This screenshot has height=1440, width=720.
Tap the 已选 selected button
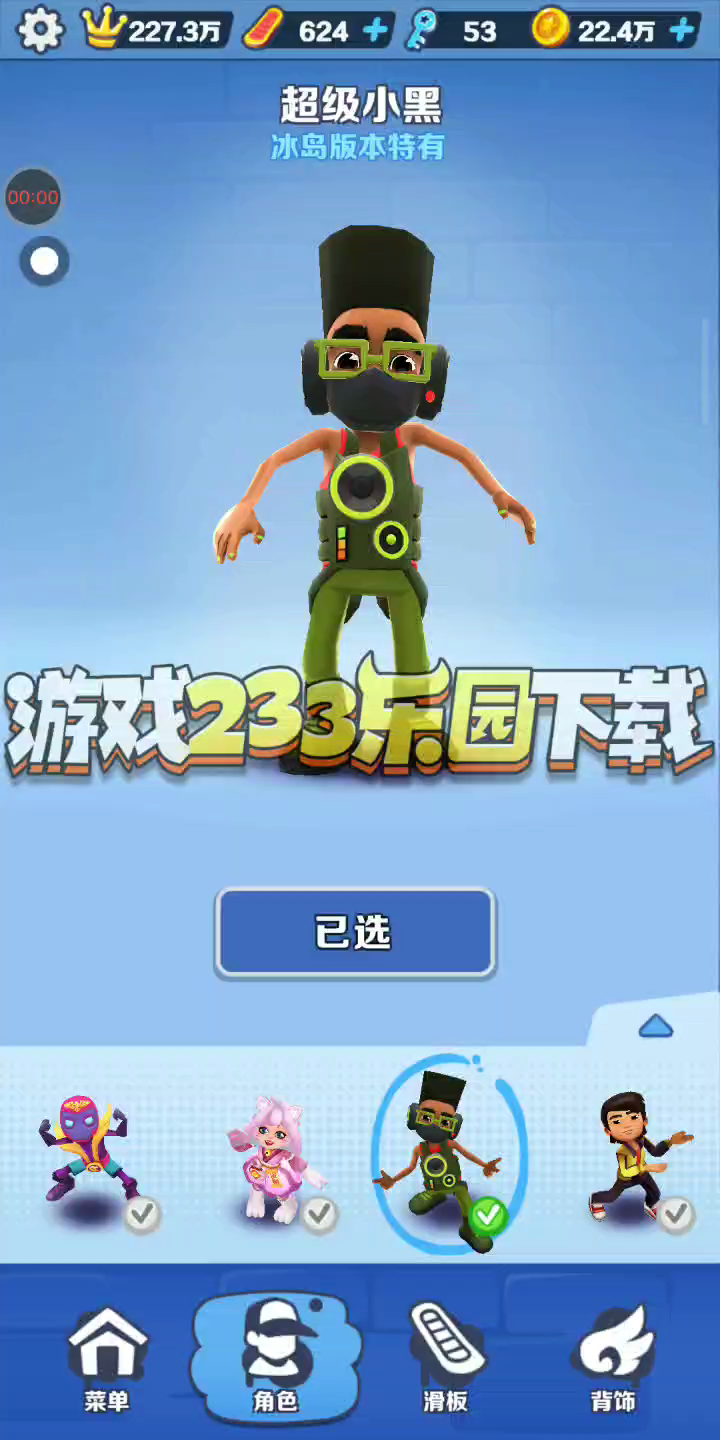(x=355, y=932)
